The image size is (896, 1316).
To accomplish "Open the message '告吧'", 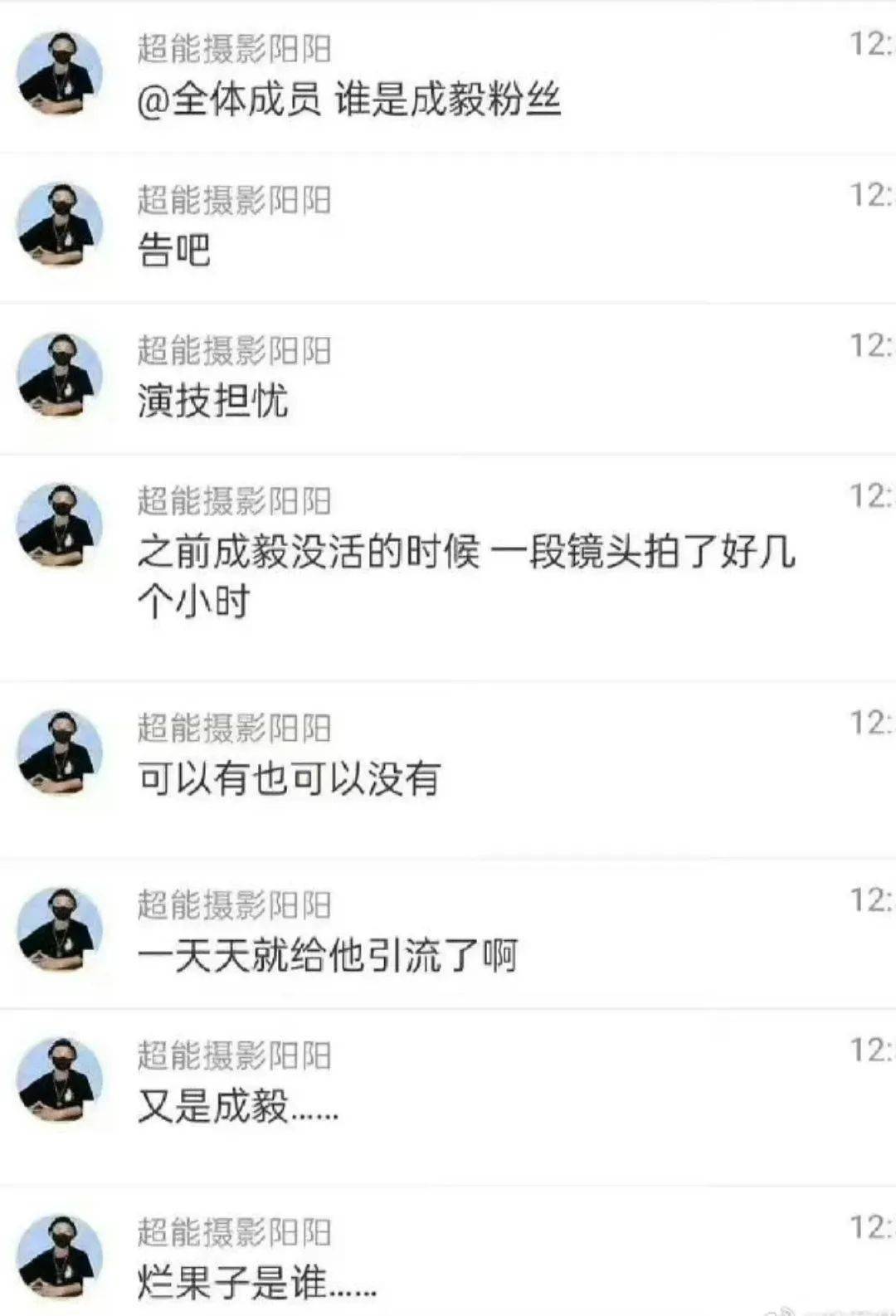I will [x=173, y=250].
